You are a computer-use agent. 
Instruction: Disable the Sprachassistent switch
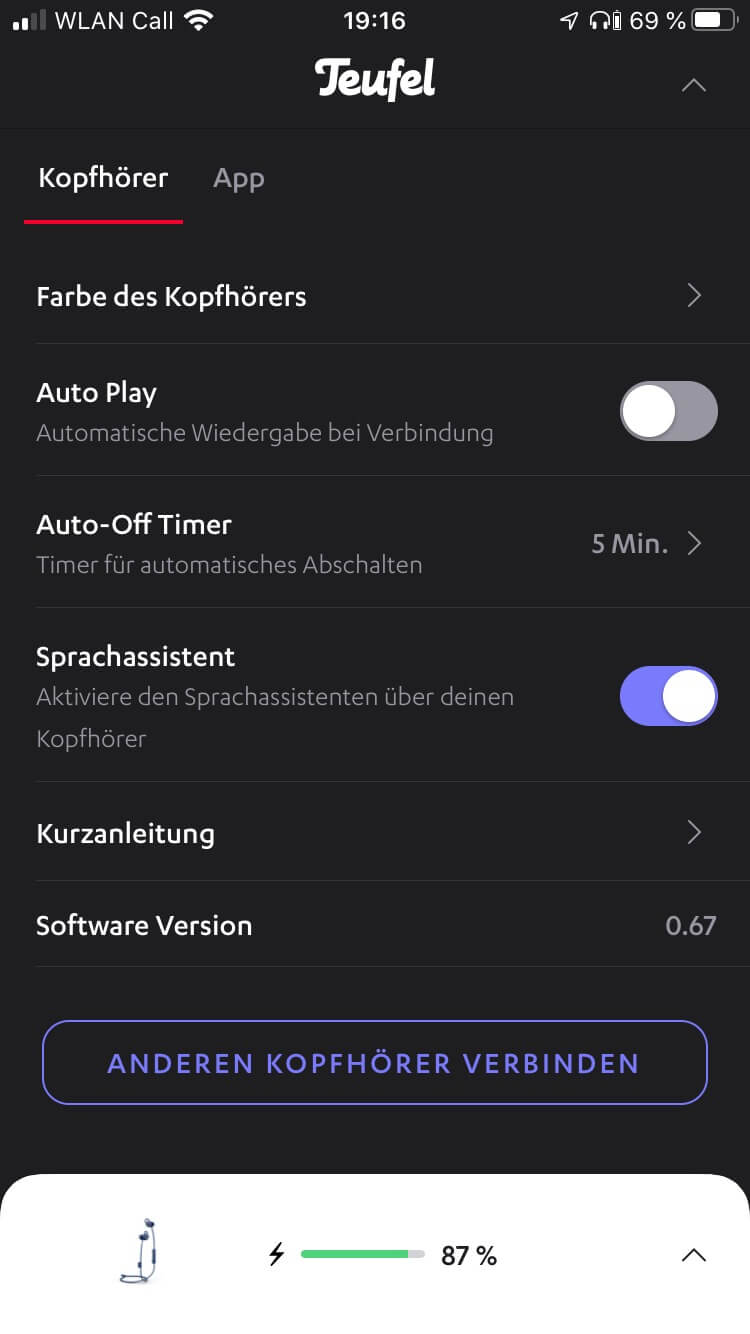coord(668,696)
